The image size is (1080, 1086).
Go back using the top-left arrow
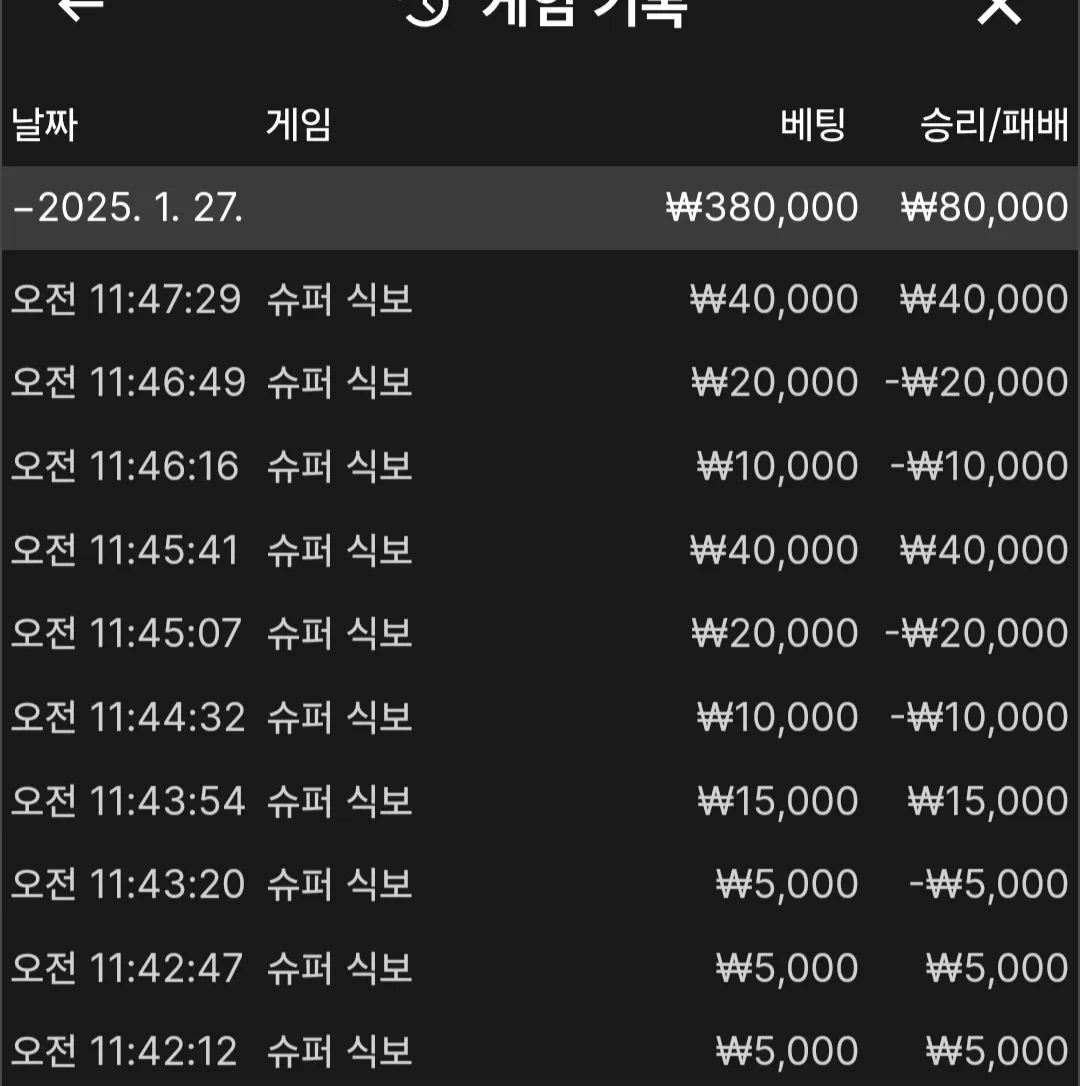(81, 10)
